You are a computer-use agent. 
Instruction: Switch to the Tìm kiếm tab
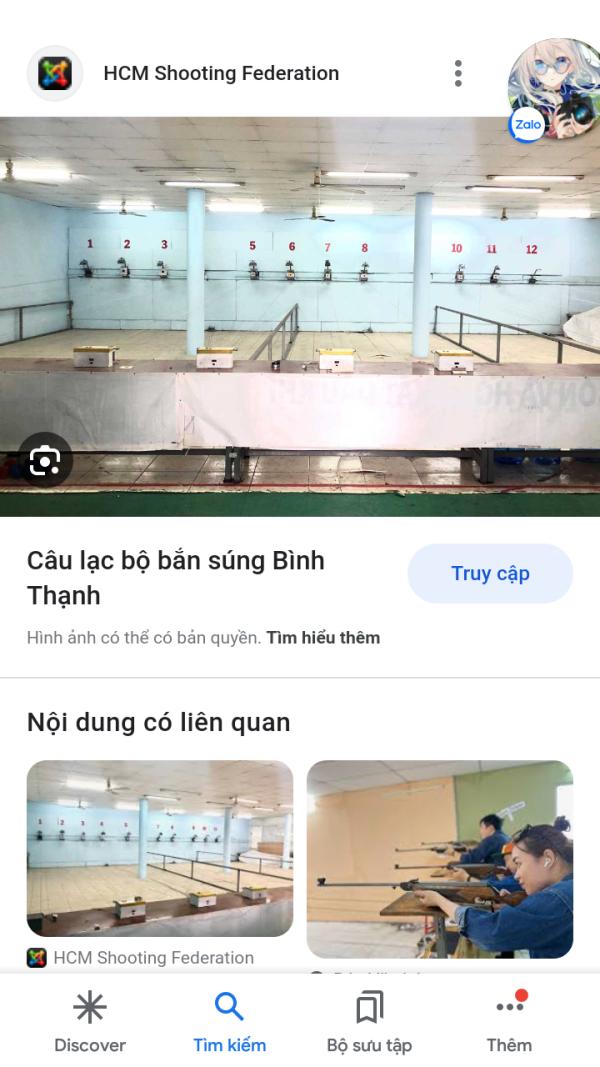(230, 1022)
